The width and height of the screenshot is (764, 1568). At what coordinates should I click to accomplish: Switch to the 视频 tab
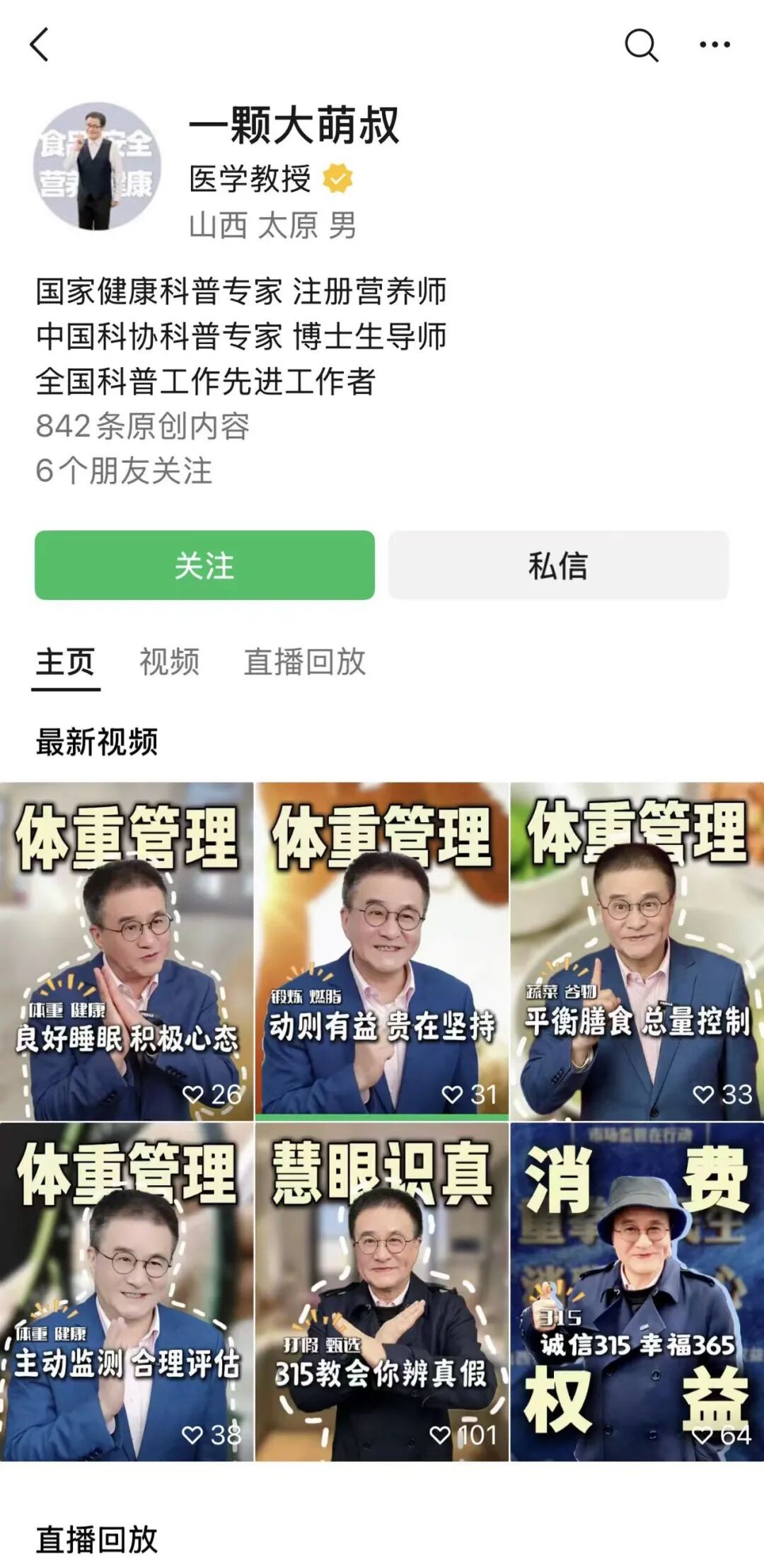click(169, 662)
